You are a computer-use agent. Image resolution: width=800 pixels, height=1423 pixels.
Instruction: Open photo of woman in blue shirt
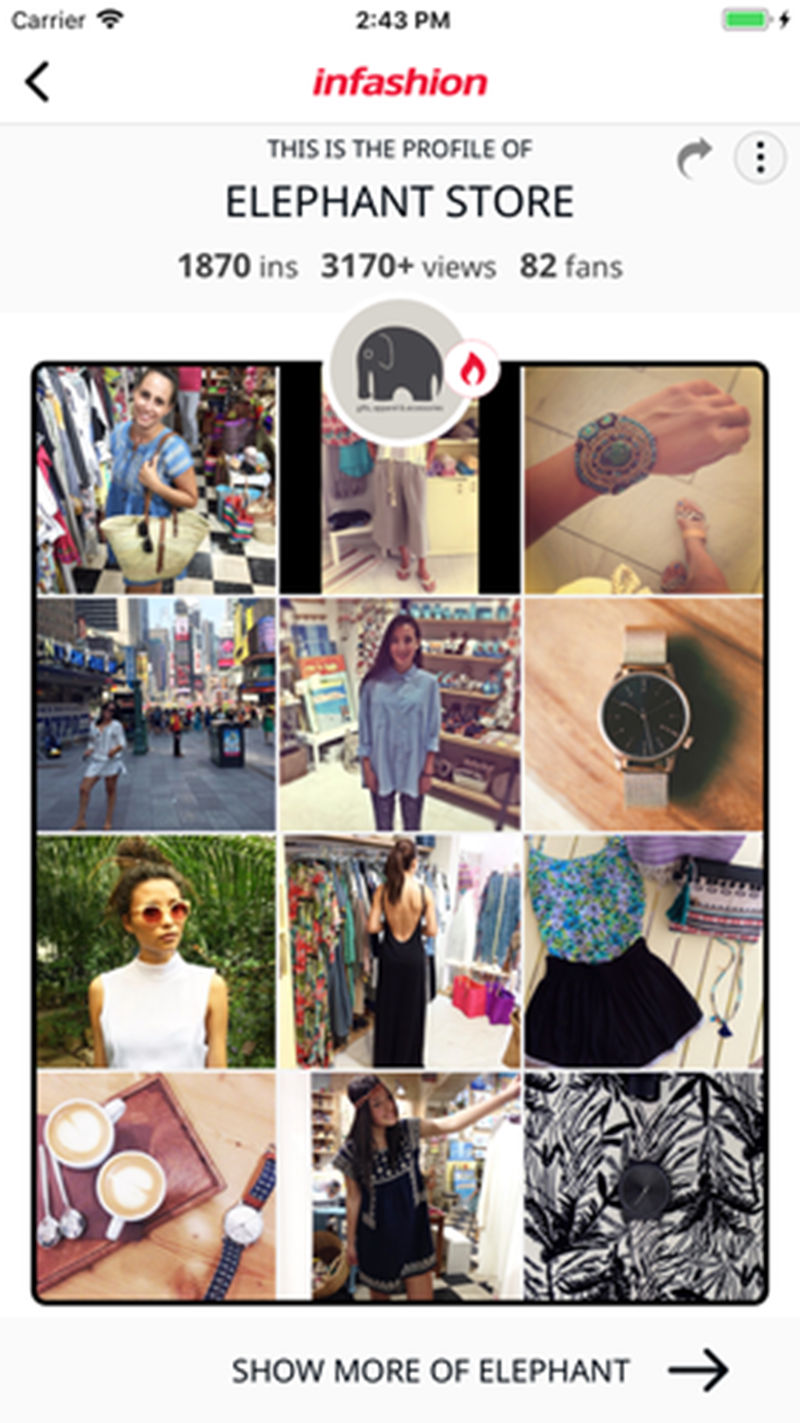coord(400,714)
